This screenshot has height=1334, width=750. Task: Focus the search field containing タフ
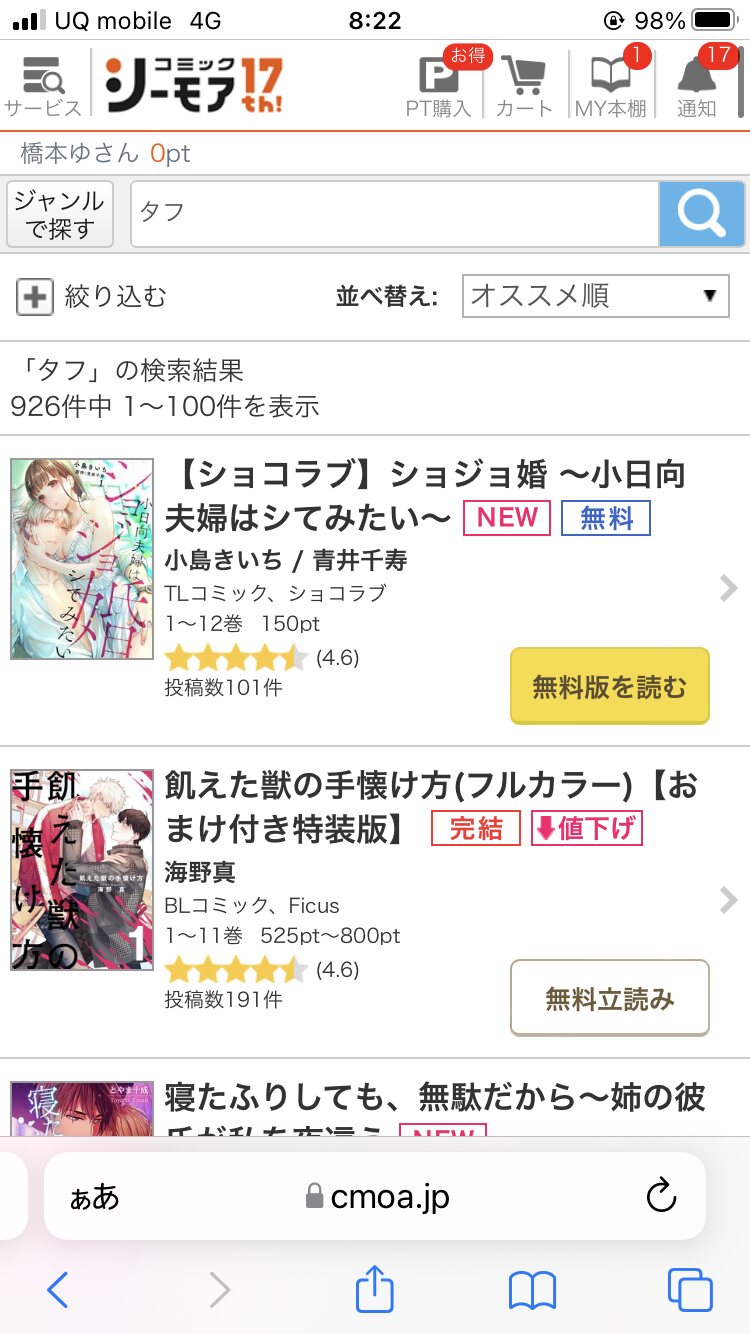click(395, 213)
